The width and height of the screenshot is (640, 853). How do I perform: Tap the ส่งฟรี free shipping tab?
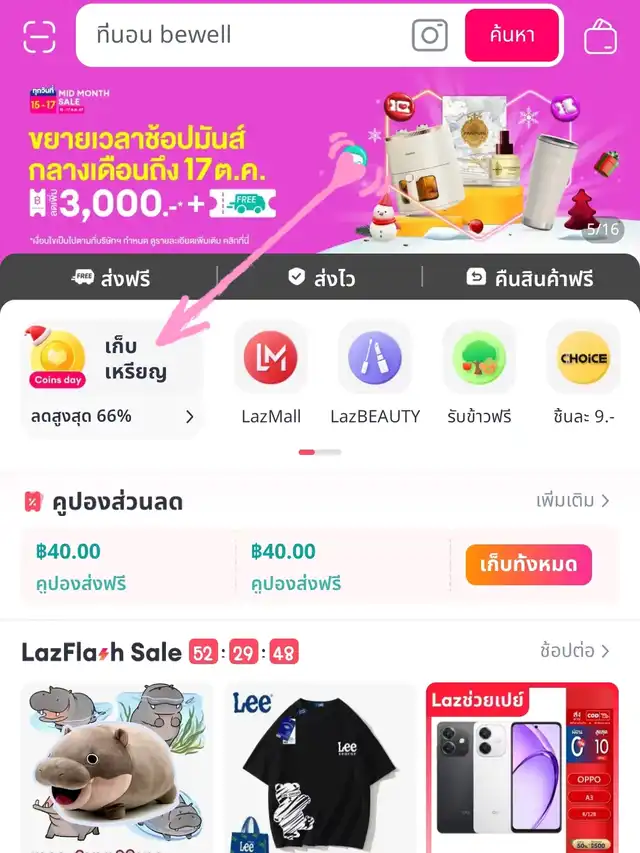tap(110, 277)
